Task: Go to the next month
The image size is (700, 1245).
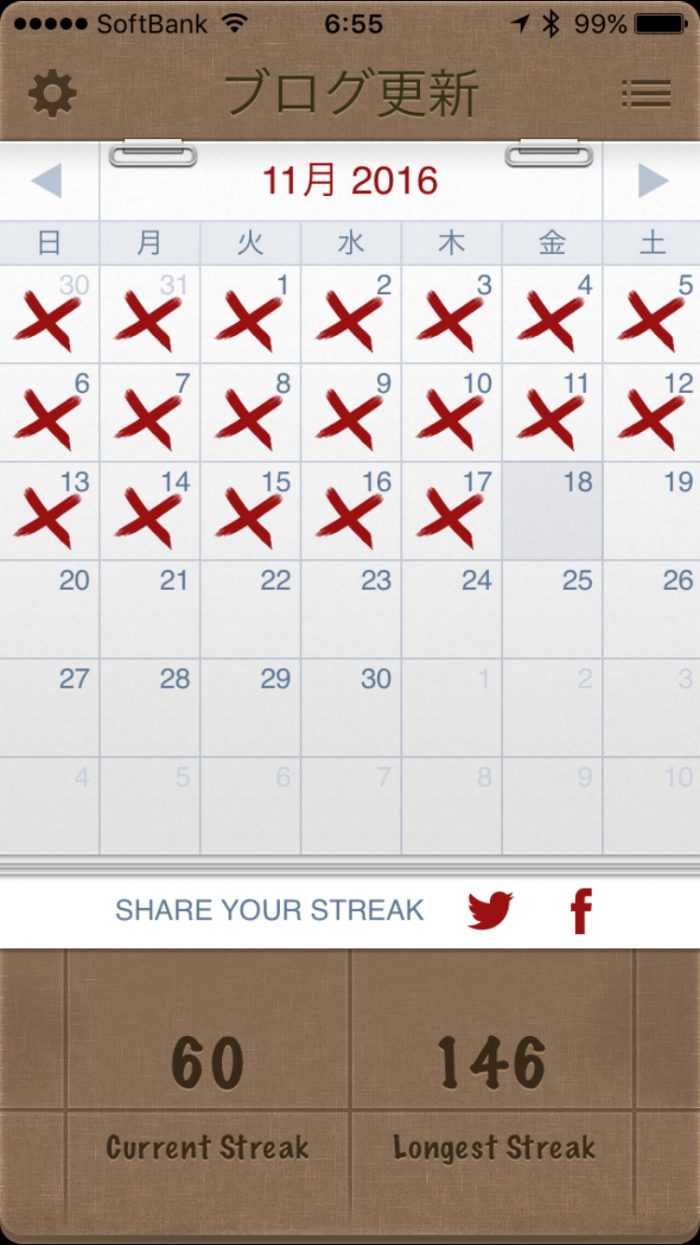Action: 652,181
